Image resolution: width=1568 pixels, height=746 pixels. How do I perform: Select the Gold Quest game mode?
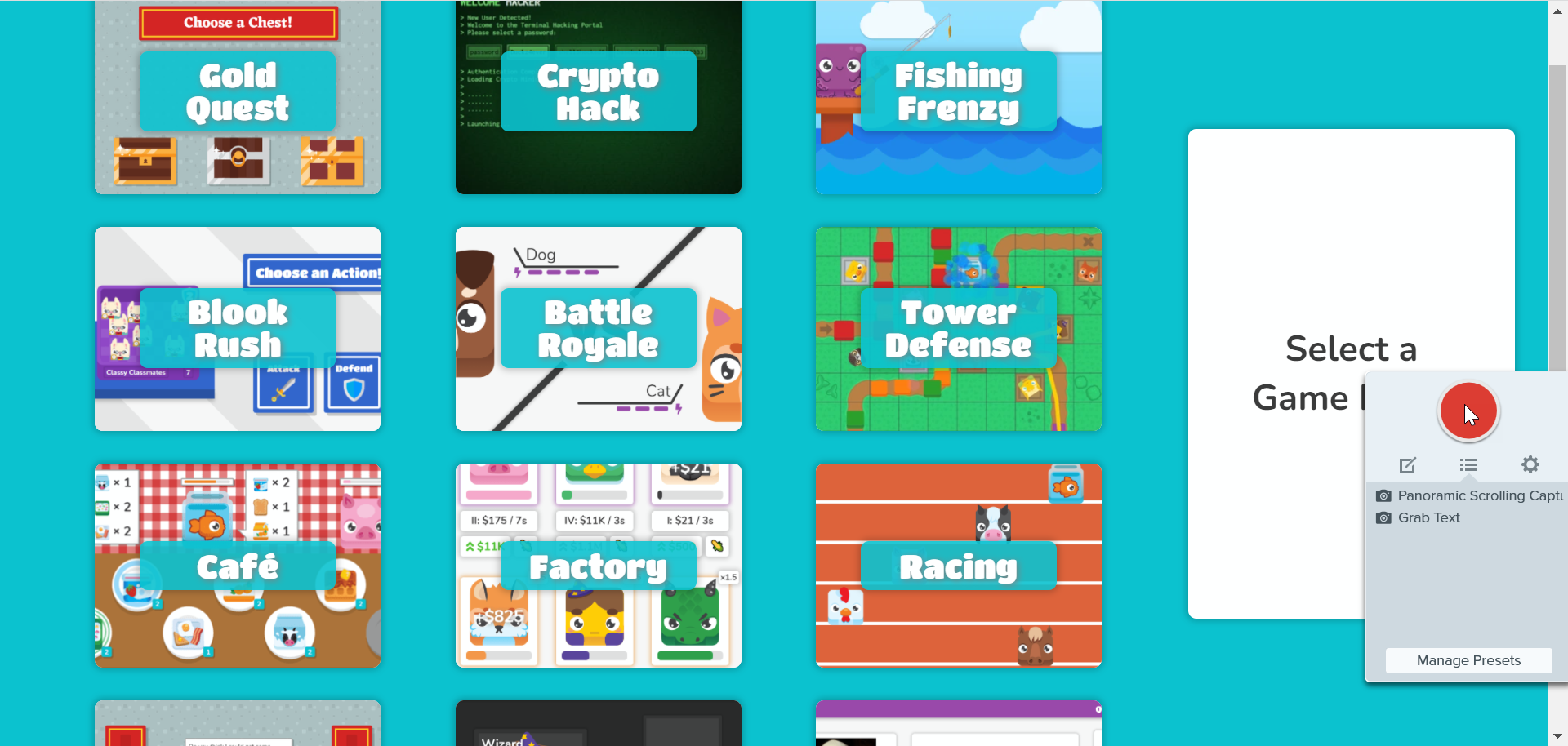(238, 97)
